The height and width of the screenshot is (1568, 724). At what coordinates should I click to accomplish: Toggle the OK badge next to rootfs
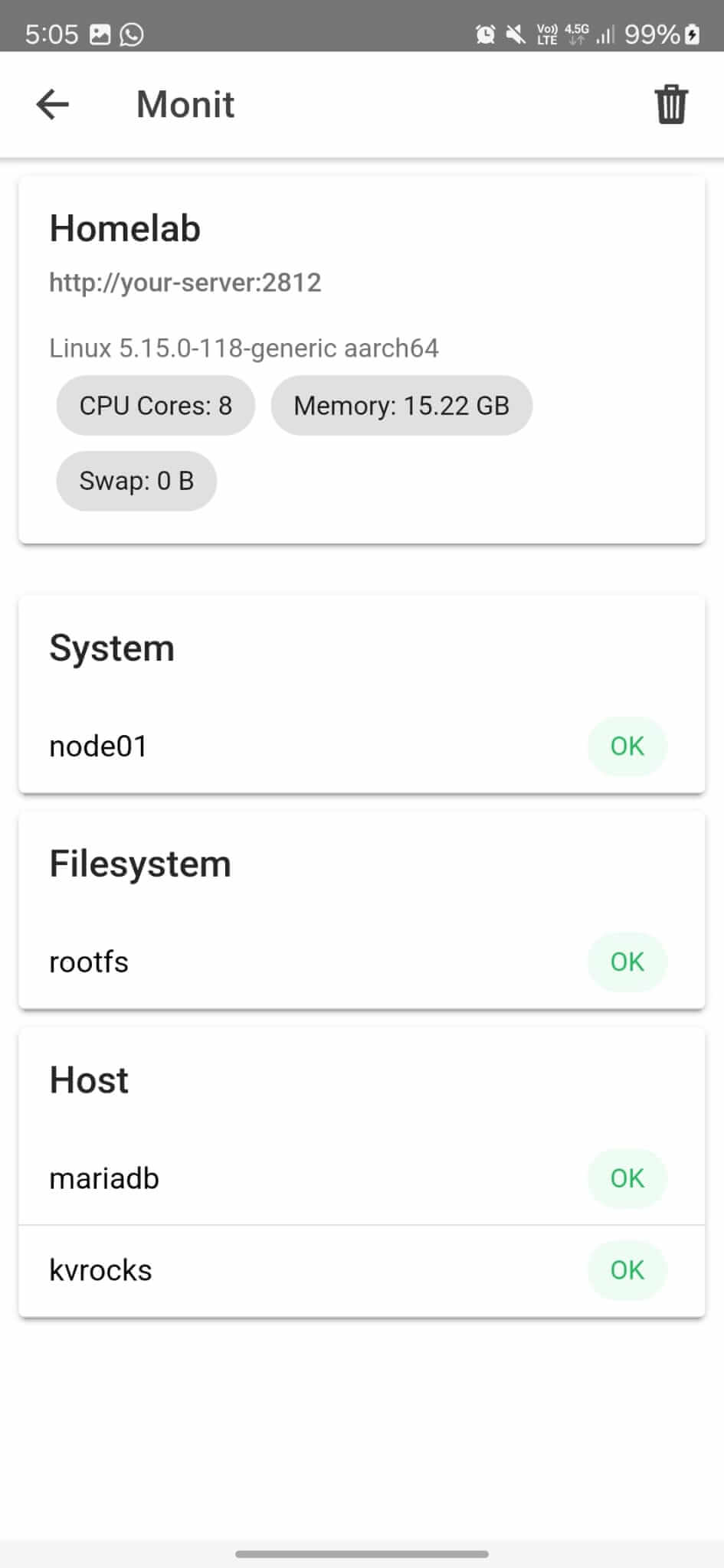(627, 962)
